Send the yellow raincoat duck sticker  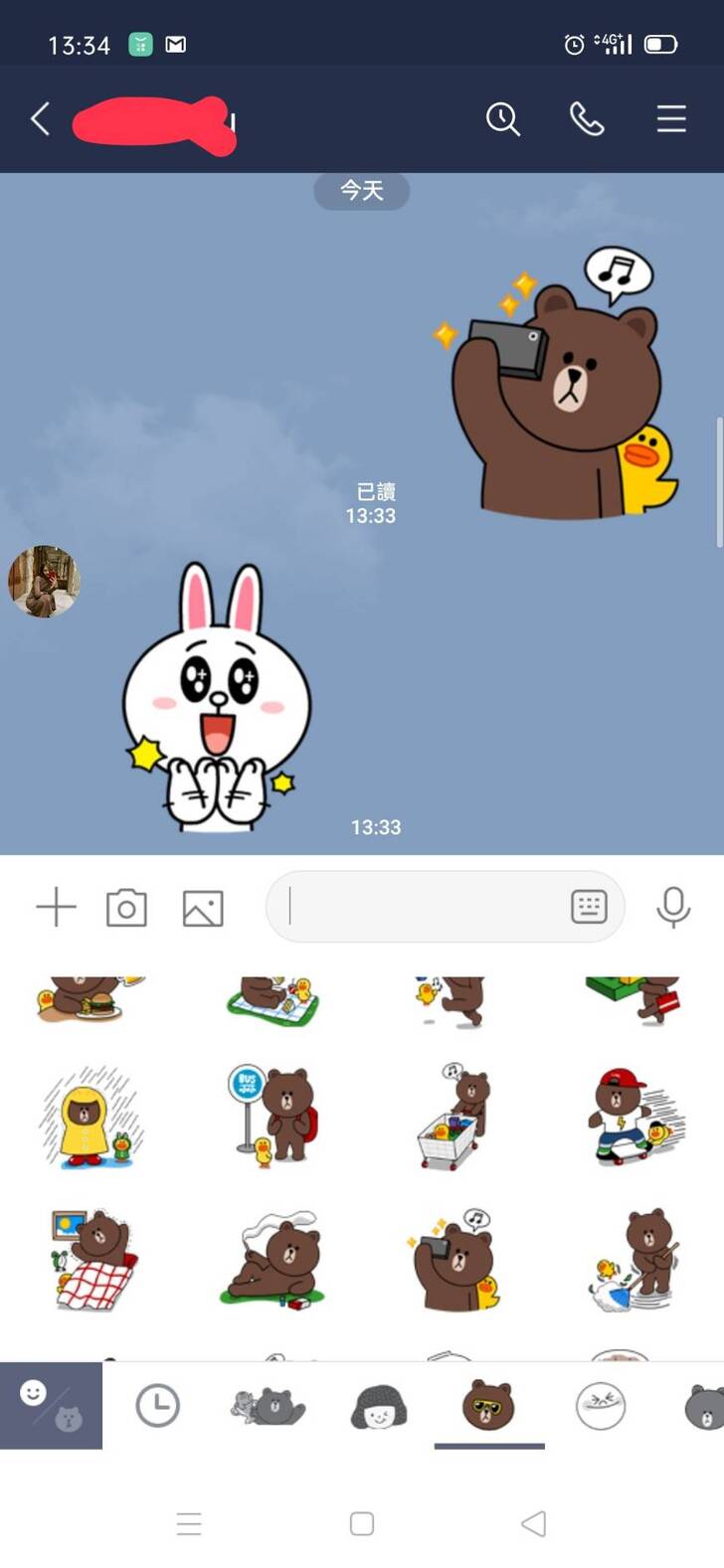pos(91,1116)
